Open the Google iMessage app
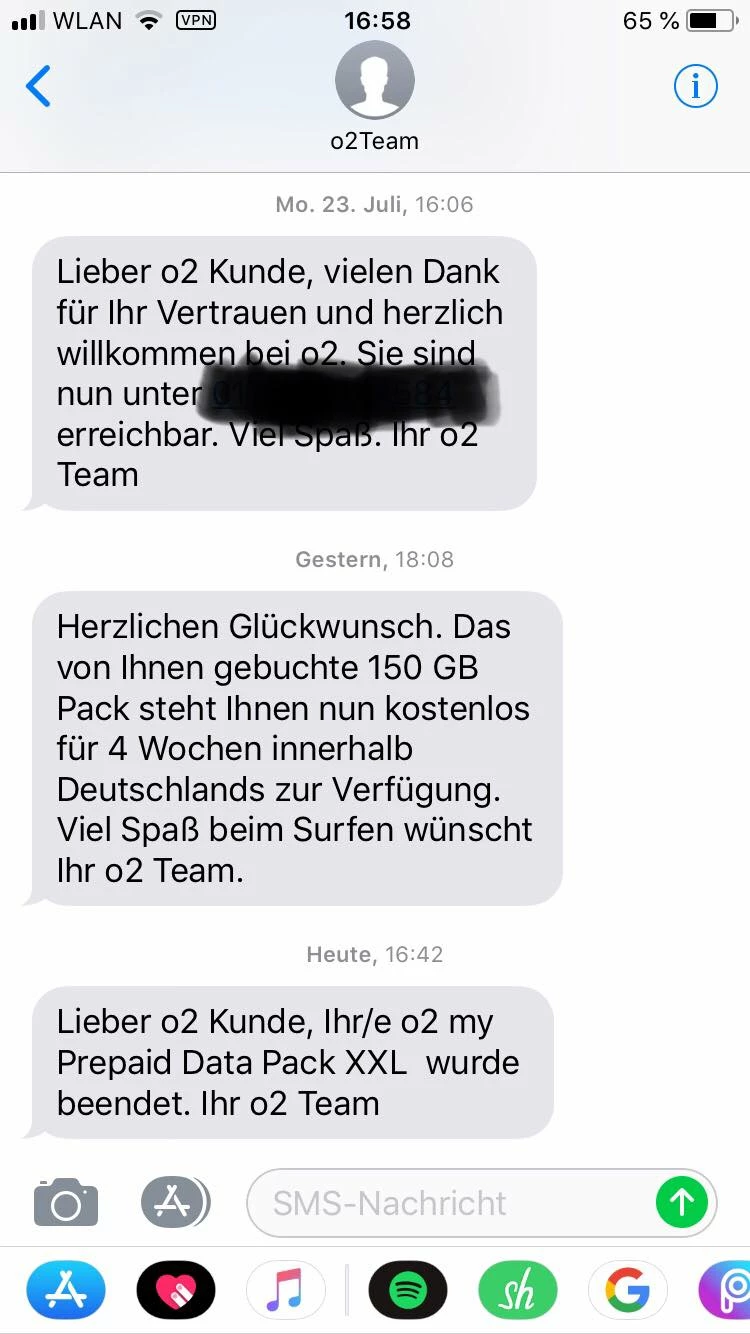The height and width of the screenshot is (1334, 750). click(x=628, y=1290)
